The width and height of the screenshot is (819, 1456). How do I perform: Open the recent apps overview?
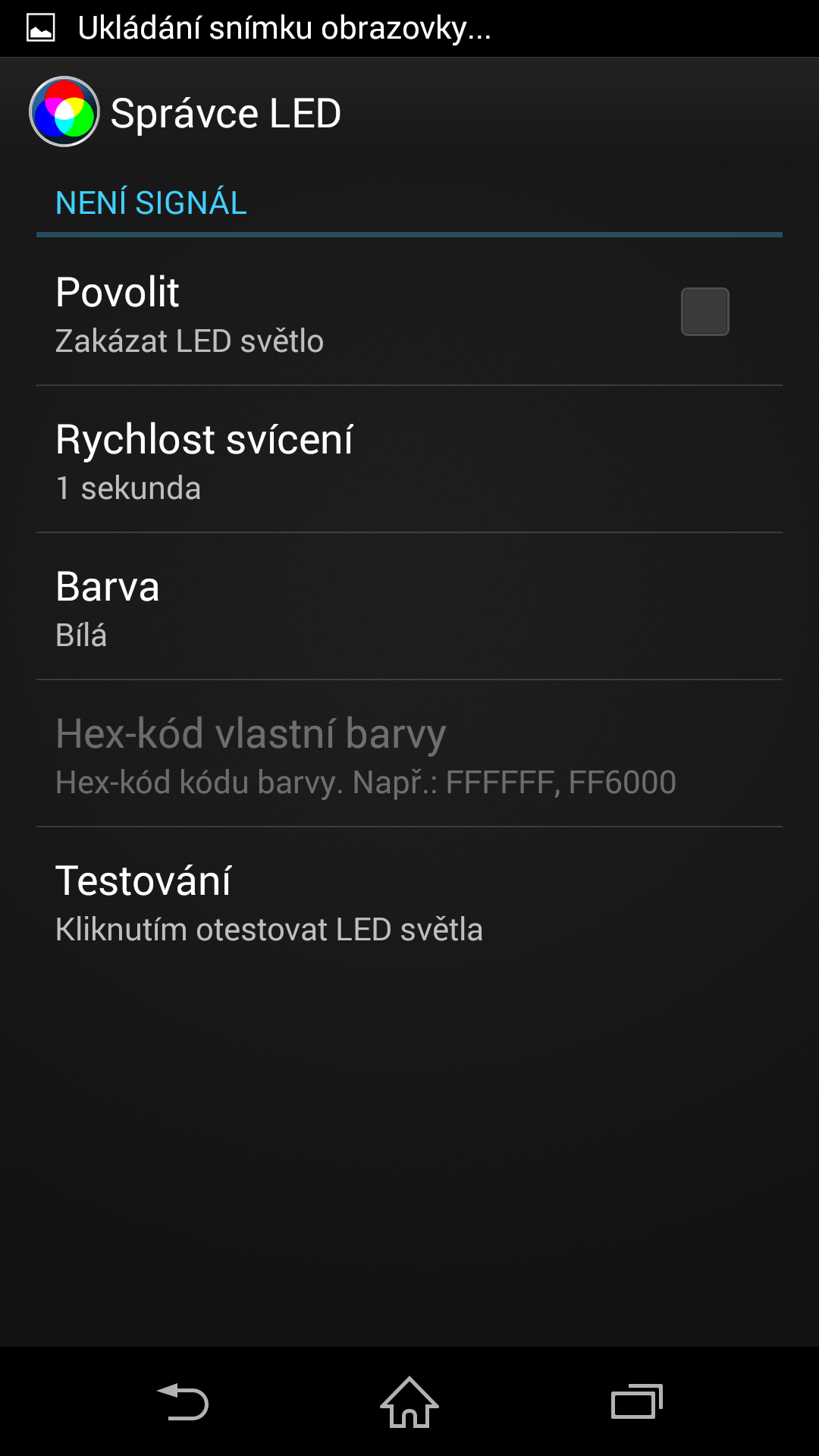coord(637,1401)
